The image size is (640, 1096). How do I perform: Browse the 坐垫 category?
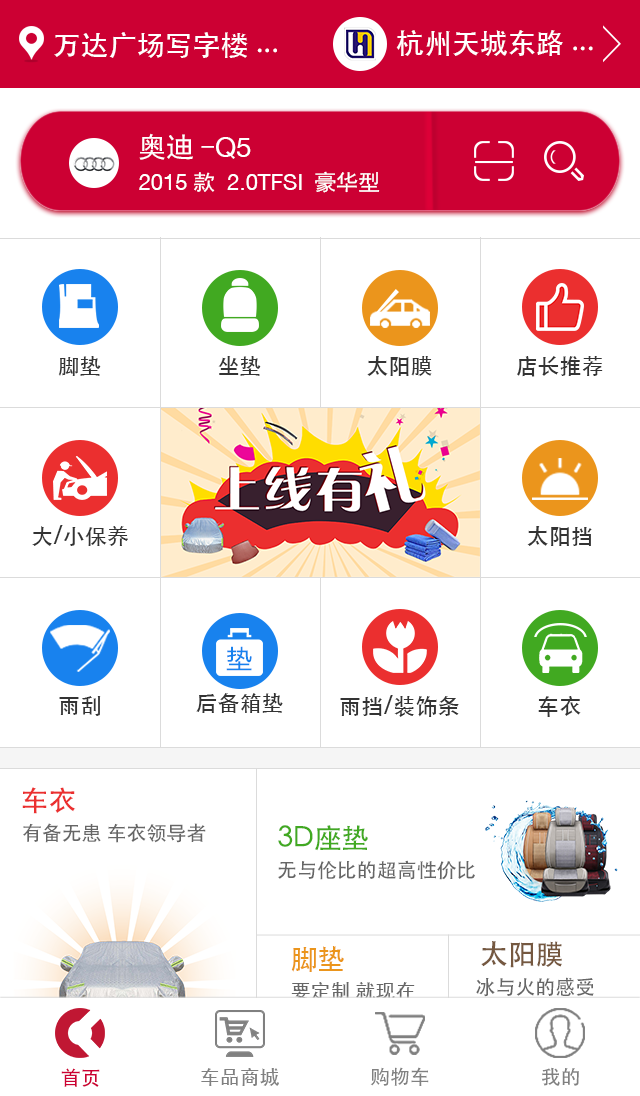tap(240, 322)
